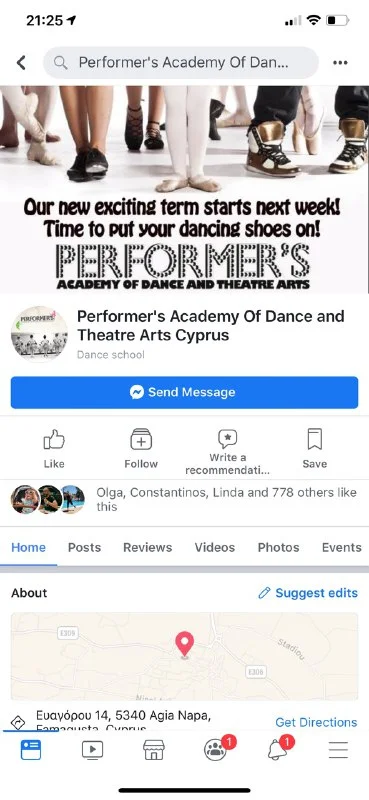Open the three-dot overflow menu
Image resolution: width=369 pixels, height=800 pixels.
(340, 63)
